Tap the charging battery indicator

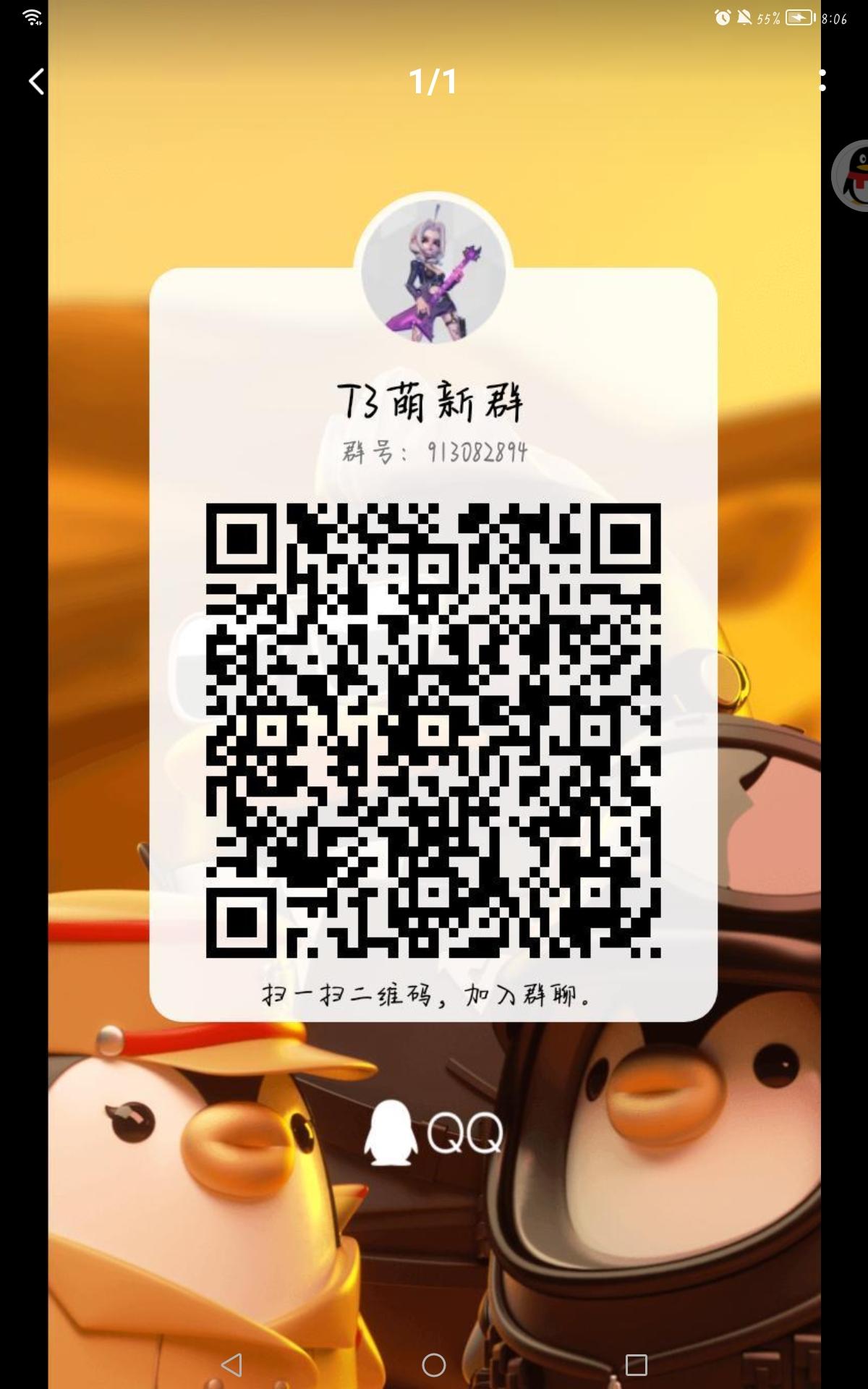click(799, 17)
